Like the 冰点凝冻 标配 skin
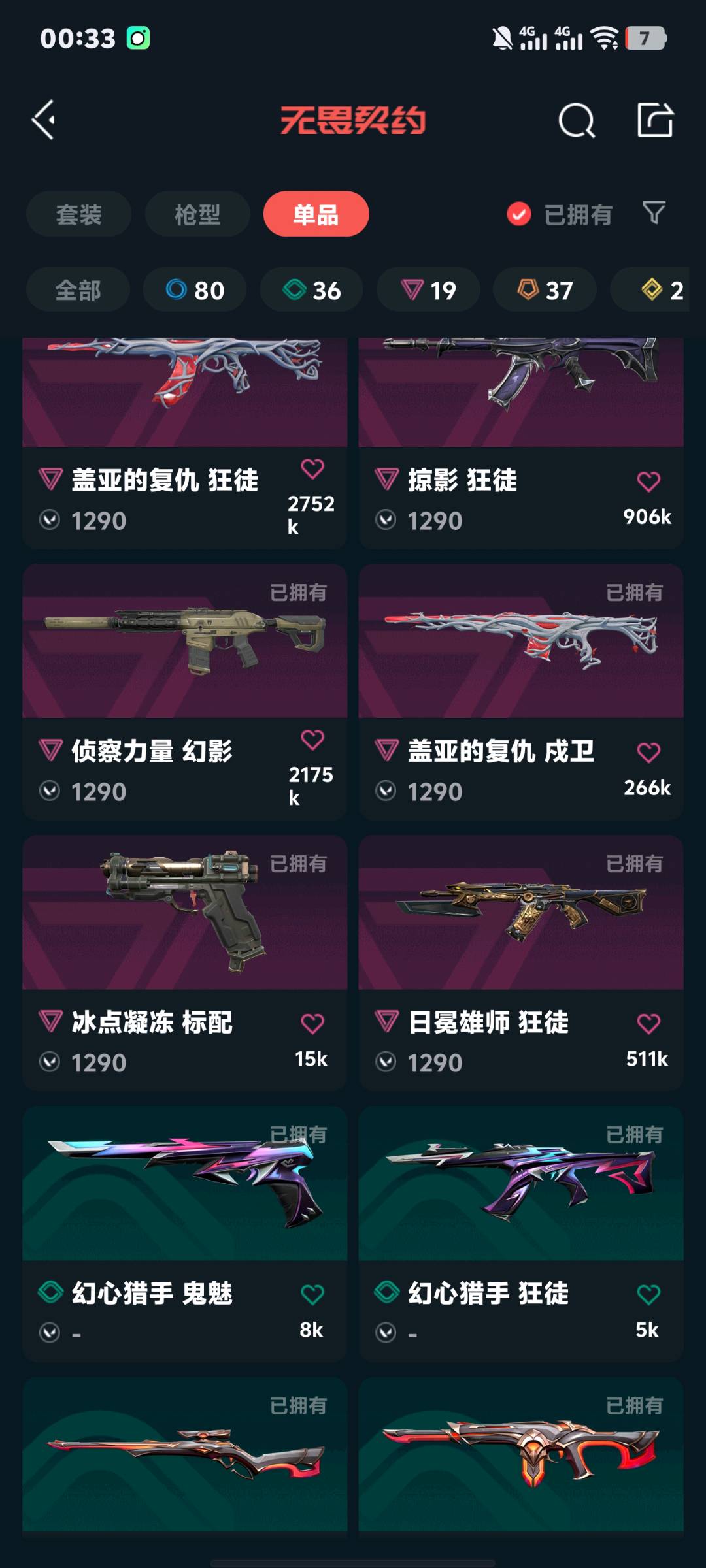The image size is (706, 1568). tap(312, 1023)
